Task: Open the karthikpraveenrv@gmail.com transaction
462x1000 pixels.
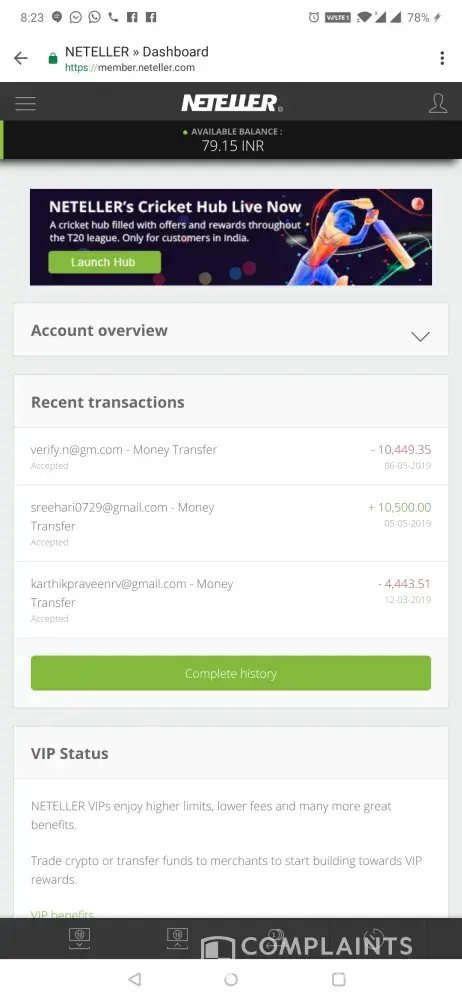Action: [231, 600]
